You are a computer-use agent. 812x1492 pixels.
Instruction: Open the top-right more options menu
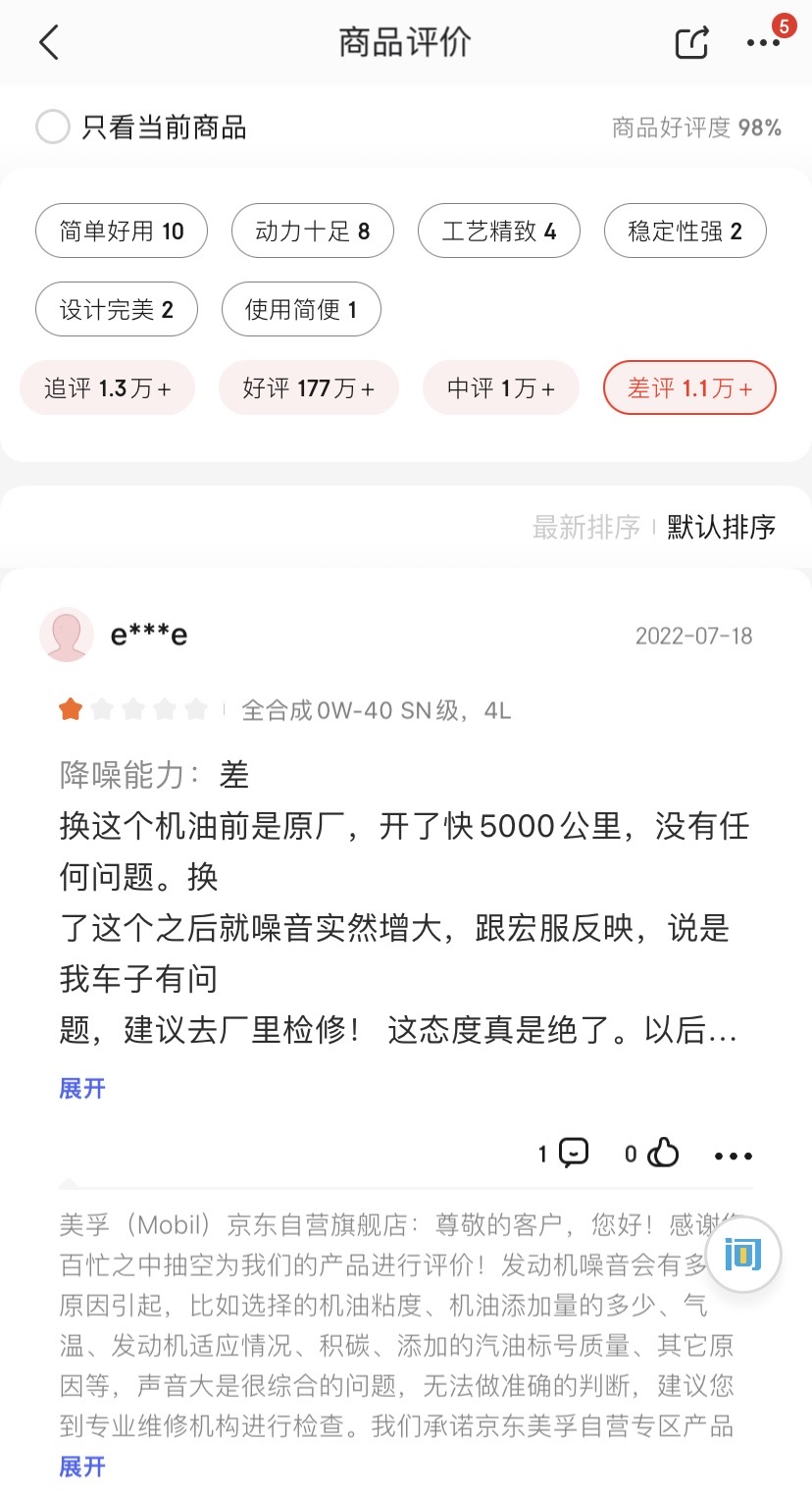point(764,42)
